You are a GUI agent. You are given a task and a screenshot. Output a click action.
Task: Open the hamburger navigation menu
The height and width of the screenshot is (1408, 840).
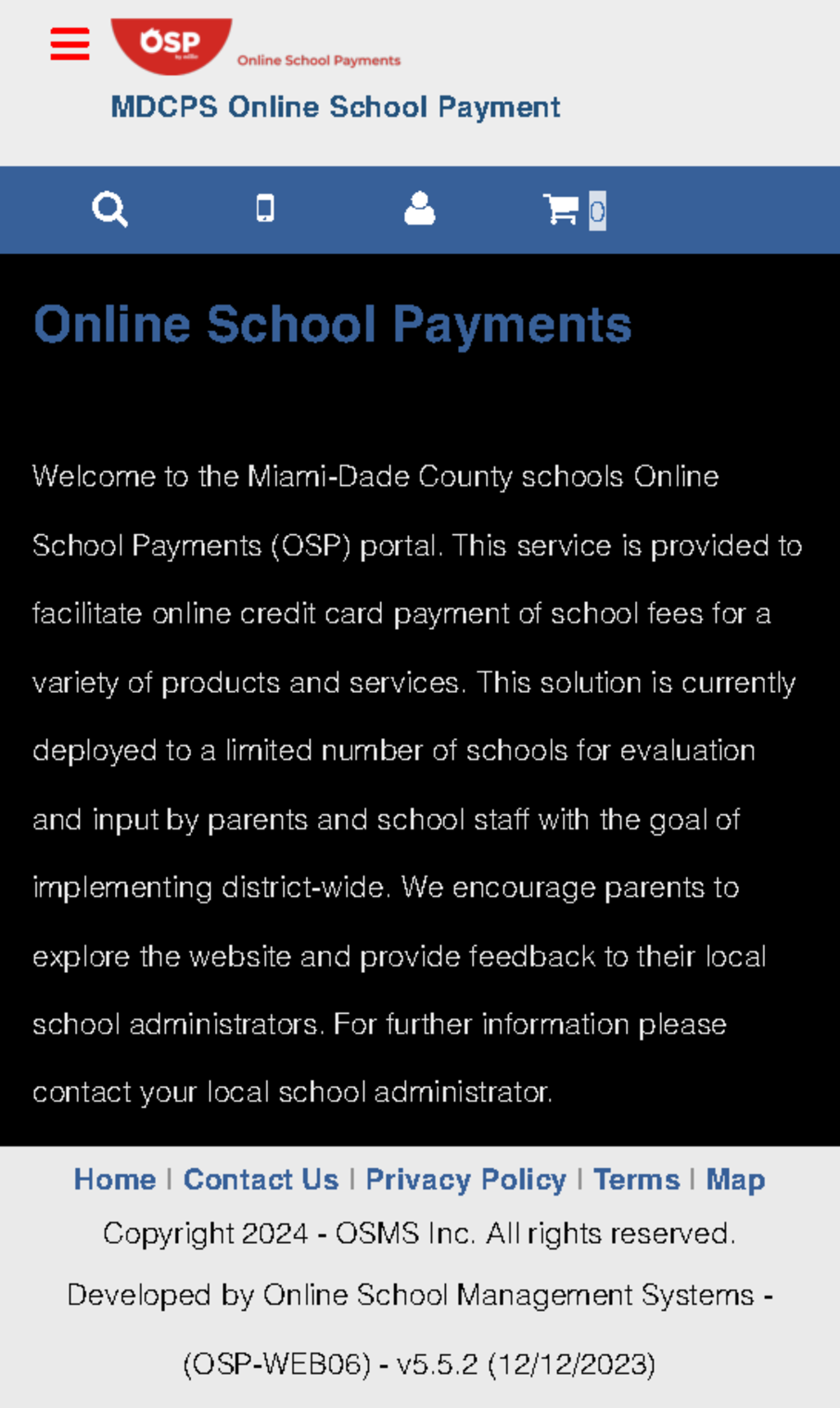pyautogui.click(x=69, y=43)
